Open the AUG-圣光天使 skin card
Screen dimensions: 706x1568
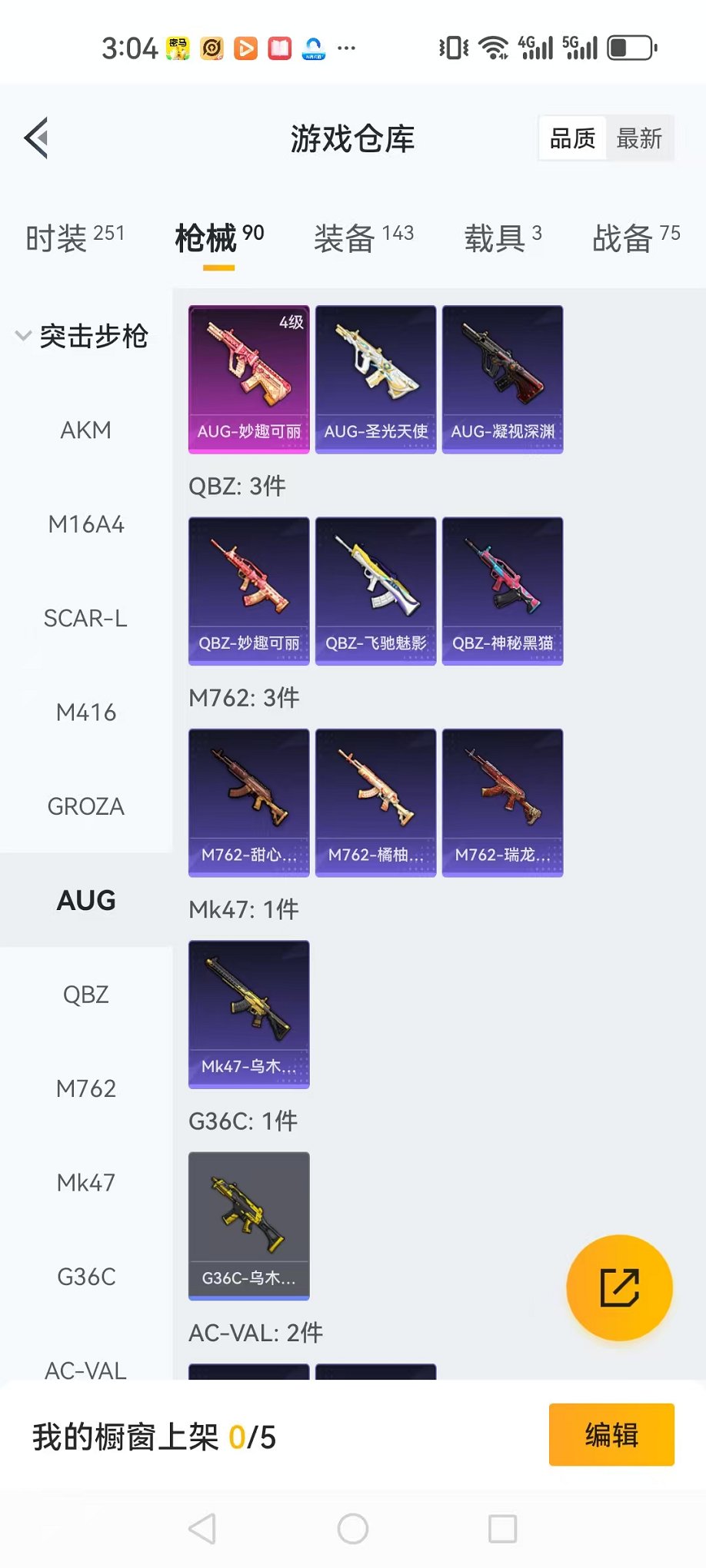tap(376, 379)
